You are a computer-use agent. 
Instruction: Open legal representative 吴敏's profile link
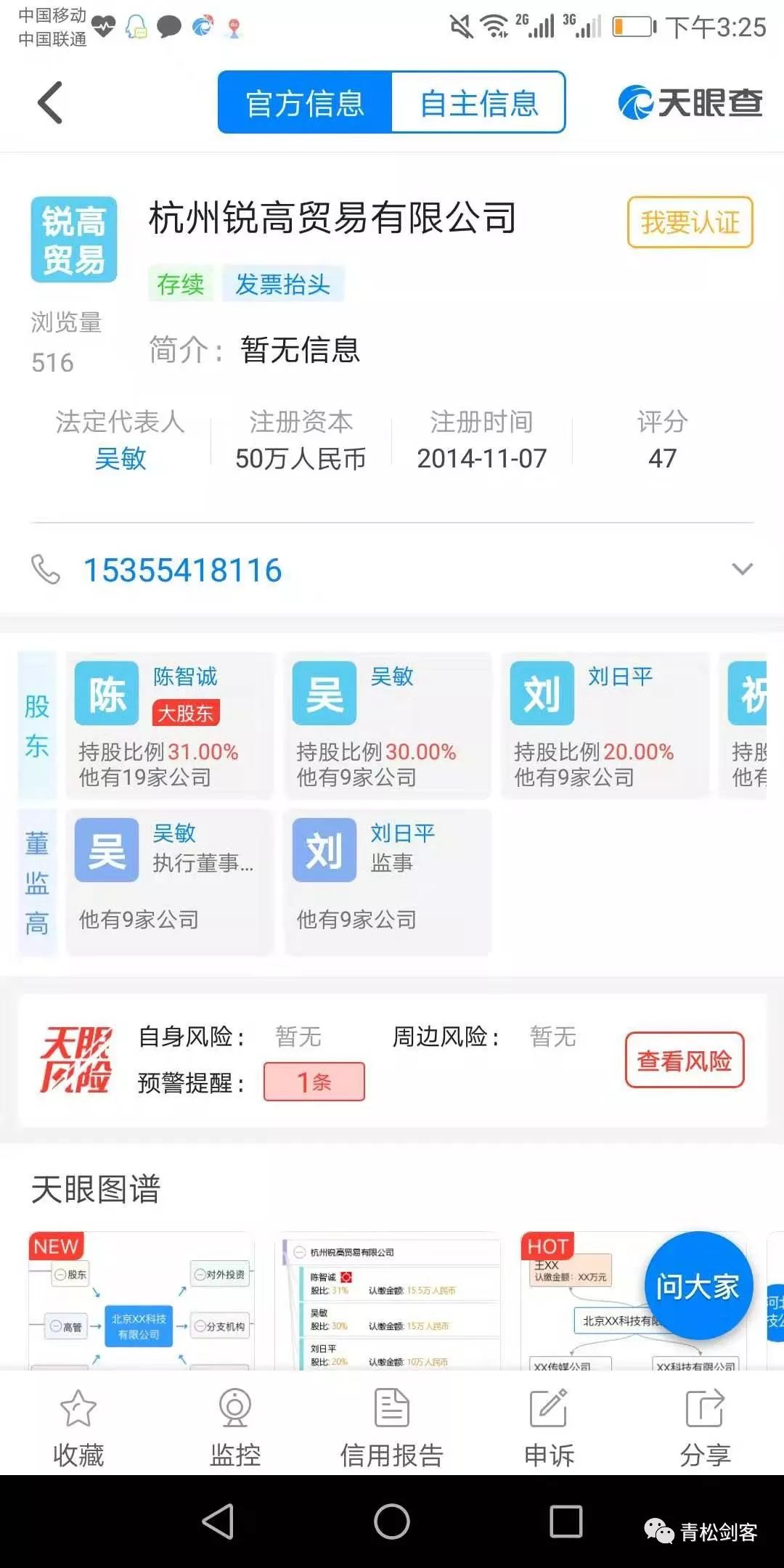pos(121,459)
